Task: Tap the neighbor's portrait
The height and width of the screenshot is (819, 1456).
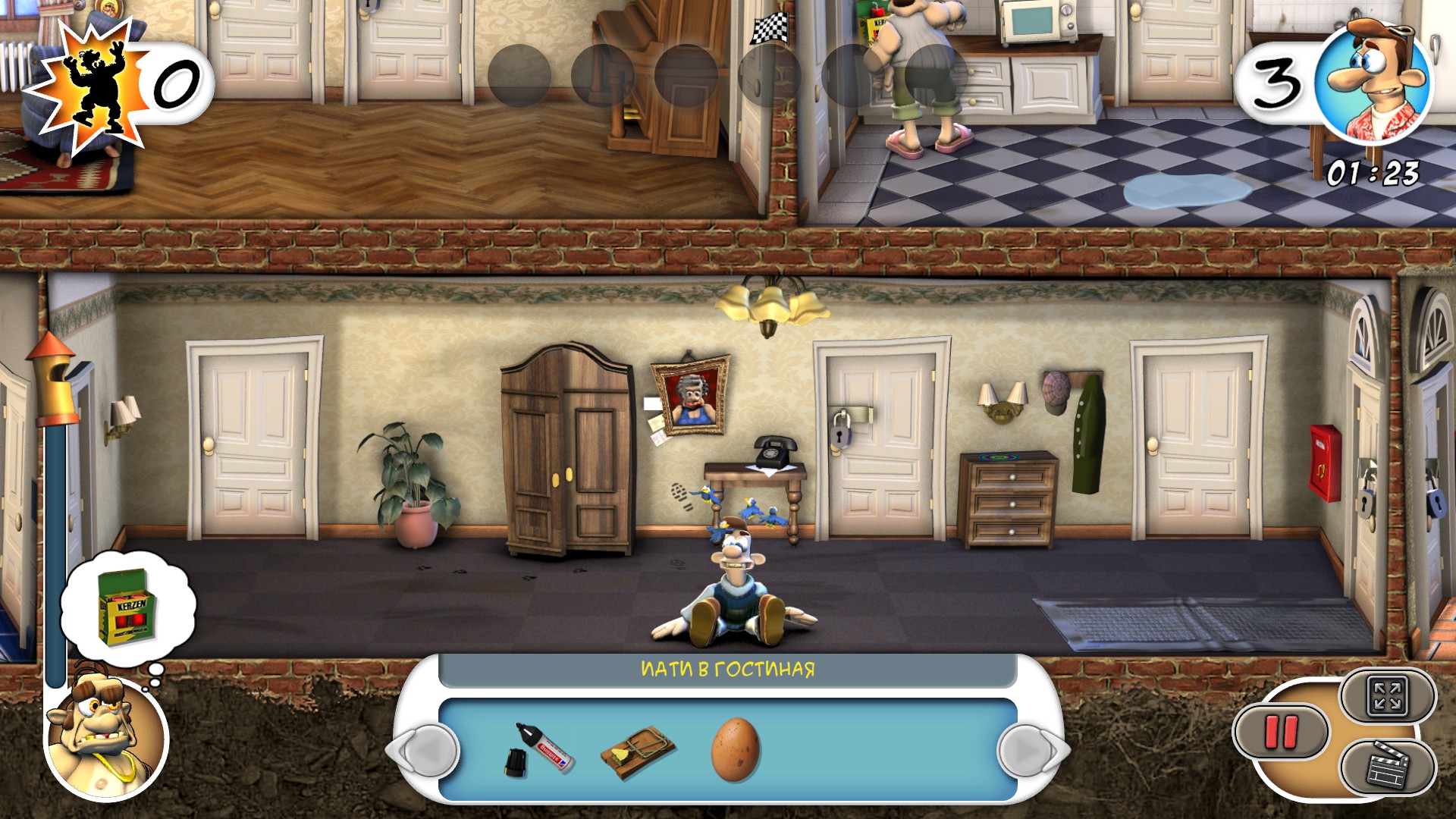Action: [x=106, y=739]
